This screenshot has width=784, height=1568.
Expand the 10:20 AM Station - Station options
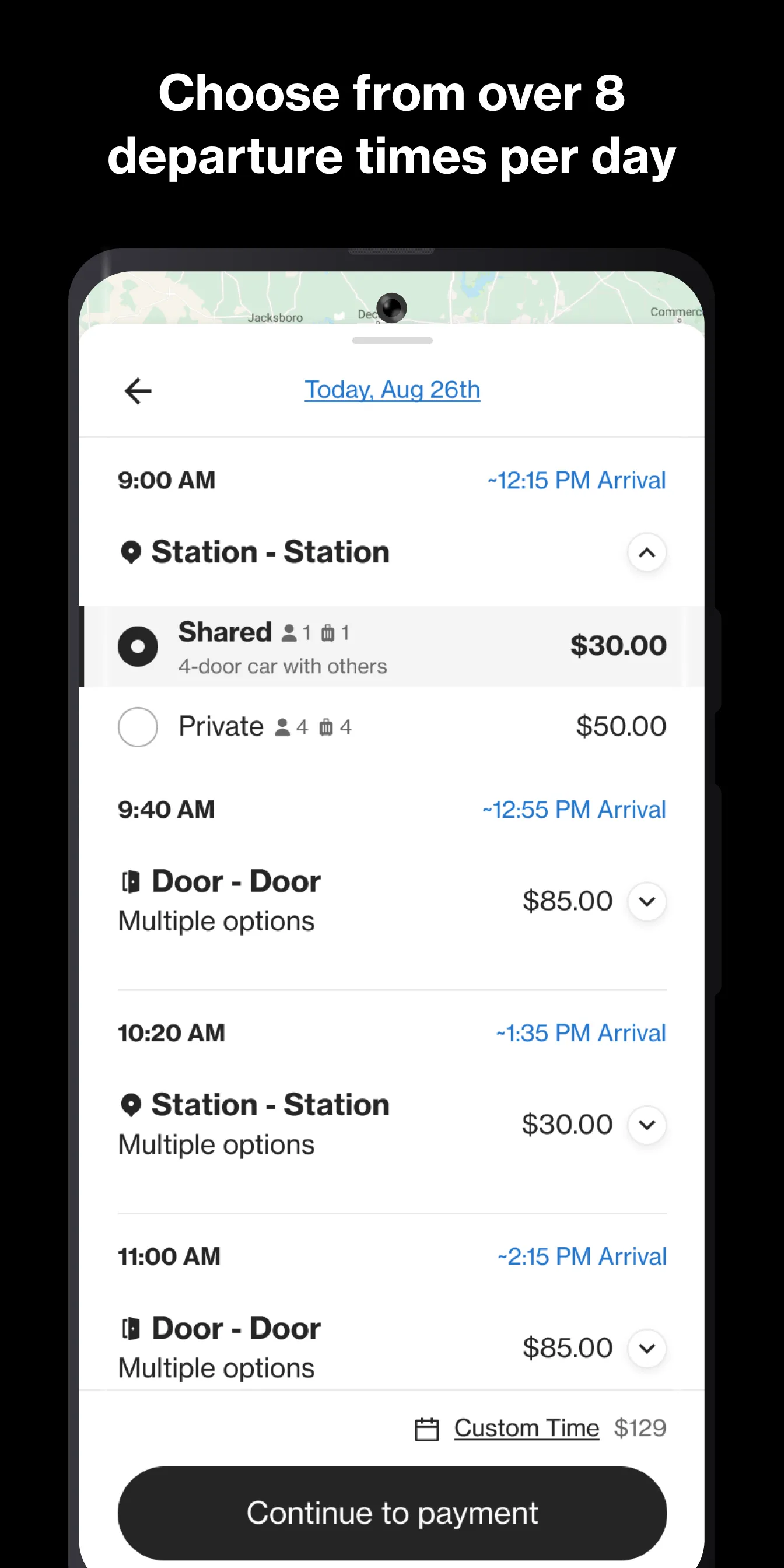(x=647, y=1125)
